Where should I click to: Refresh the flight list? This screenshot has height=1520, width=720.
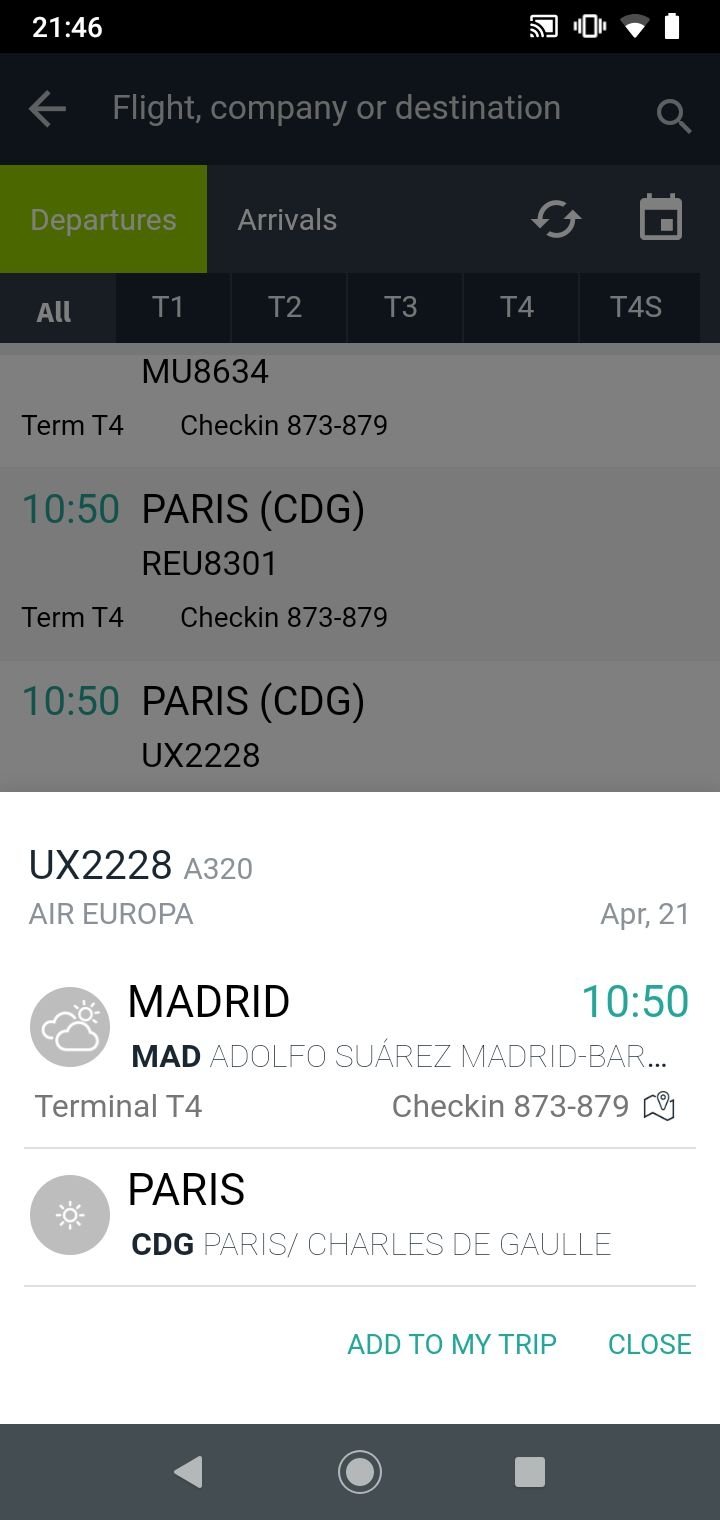556,219
